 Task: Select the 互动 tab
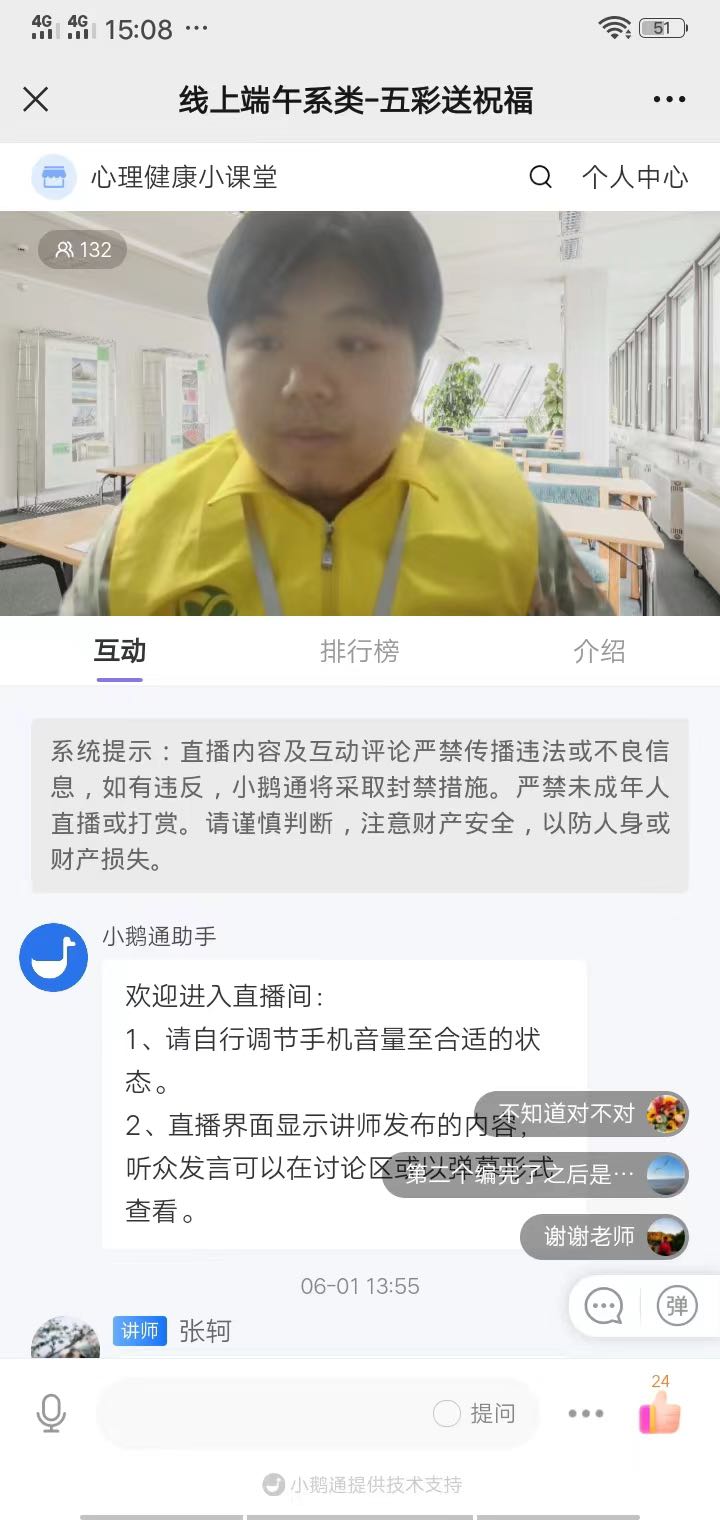click(120, 652)
